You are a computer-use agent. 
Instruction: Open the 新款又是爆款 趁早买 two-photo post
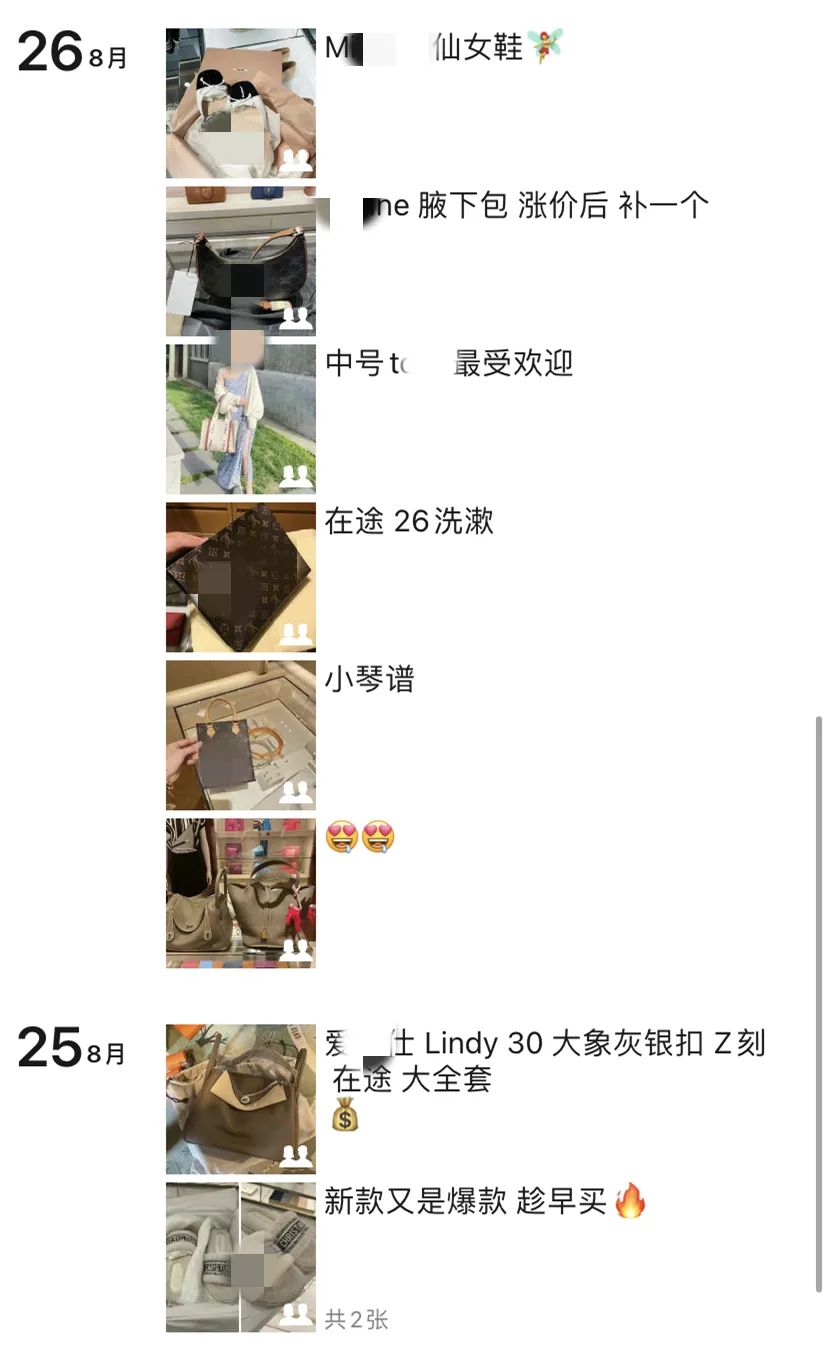coord(240,1256)
